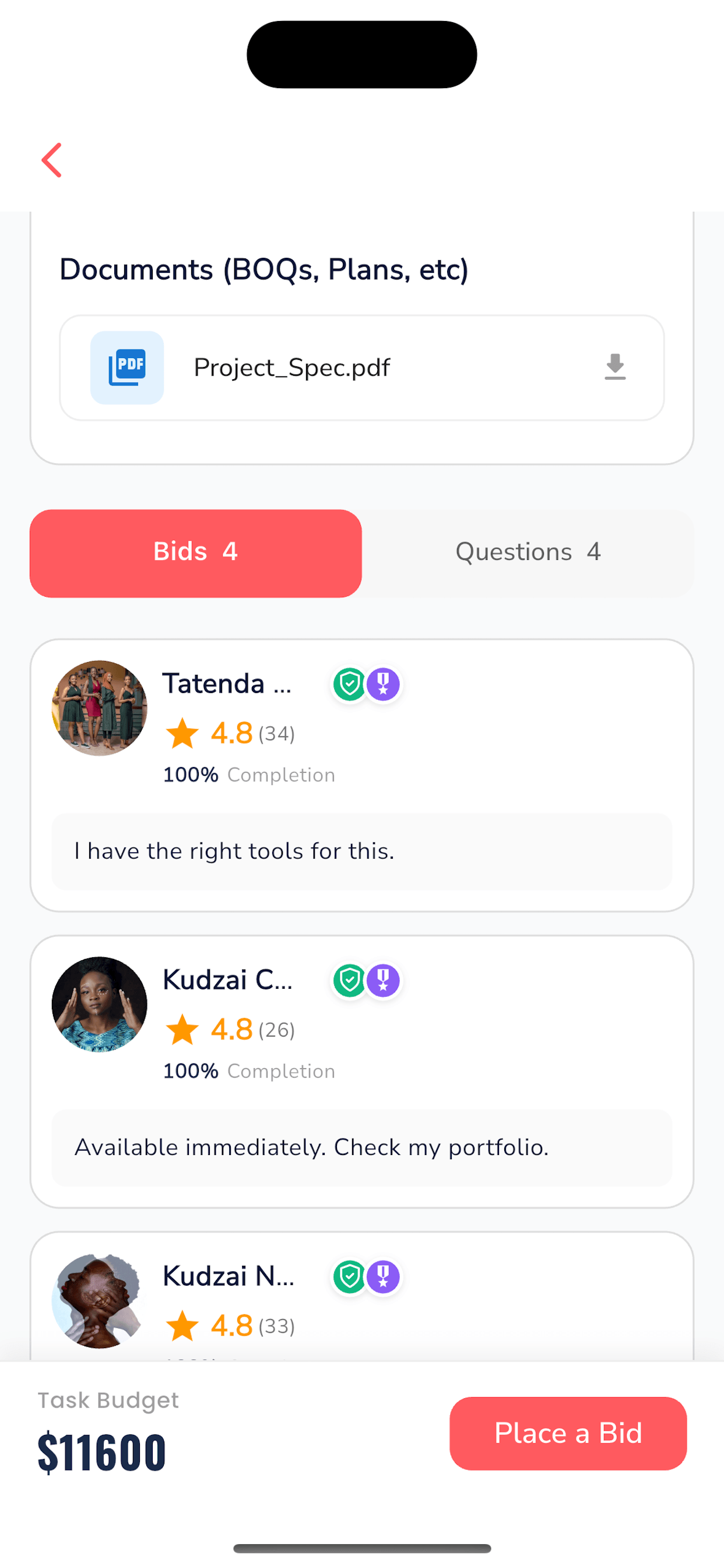Tap the star beside Kudzai C's rating
Image resolution: width=724 pixels, height=1568 pixels.
pos(182,1030)
